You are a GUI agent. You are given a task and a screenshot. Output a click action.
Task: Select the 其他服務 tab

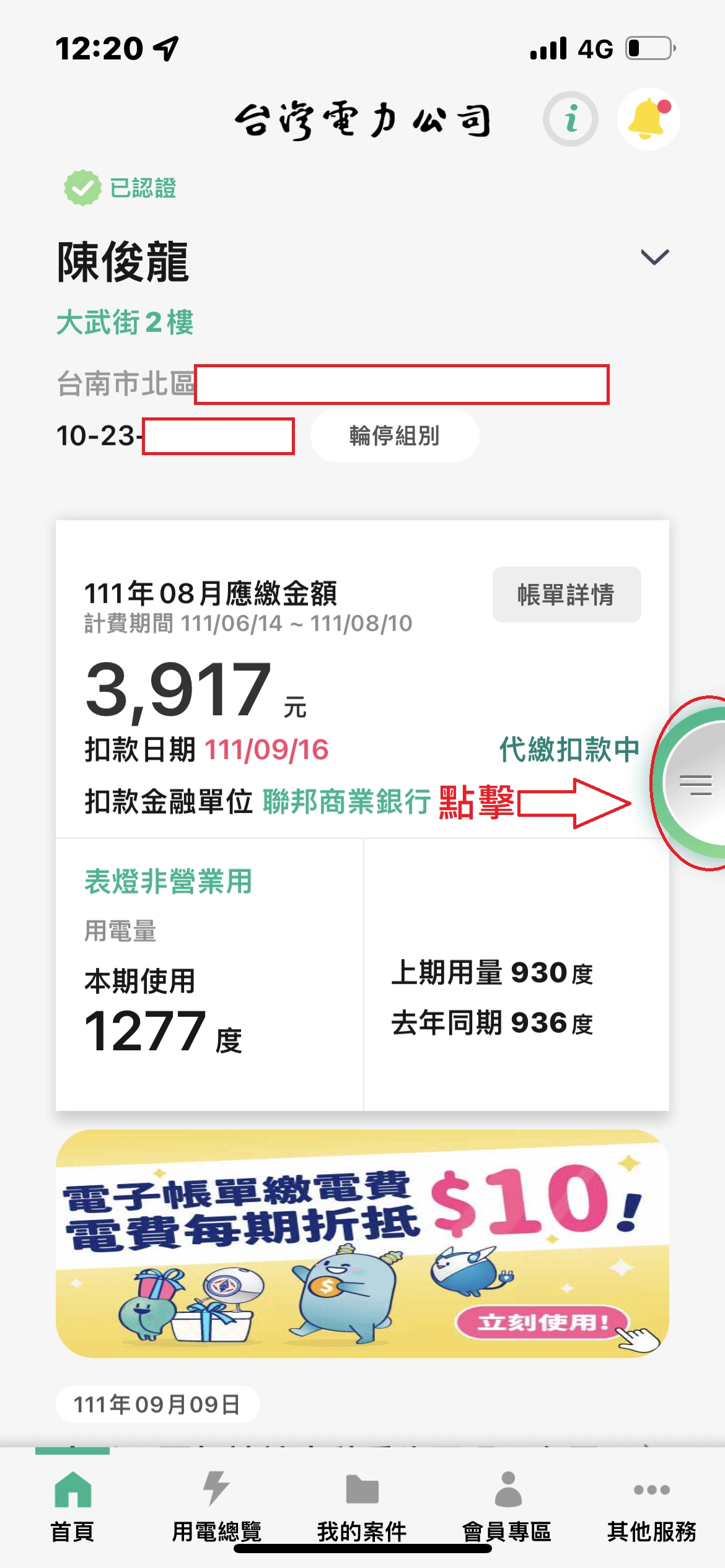tap(651, 1506)
